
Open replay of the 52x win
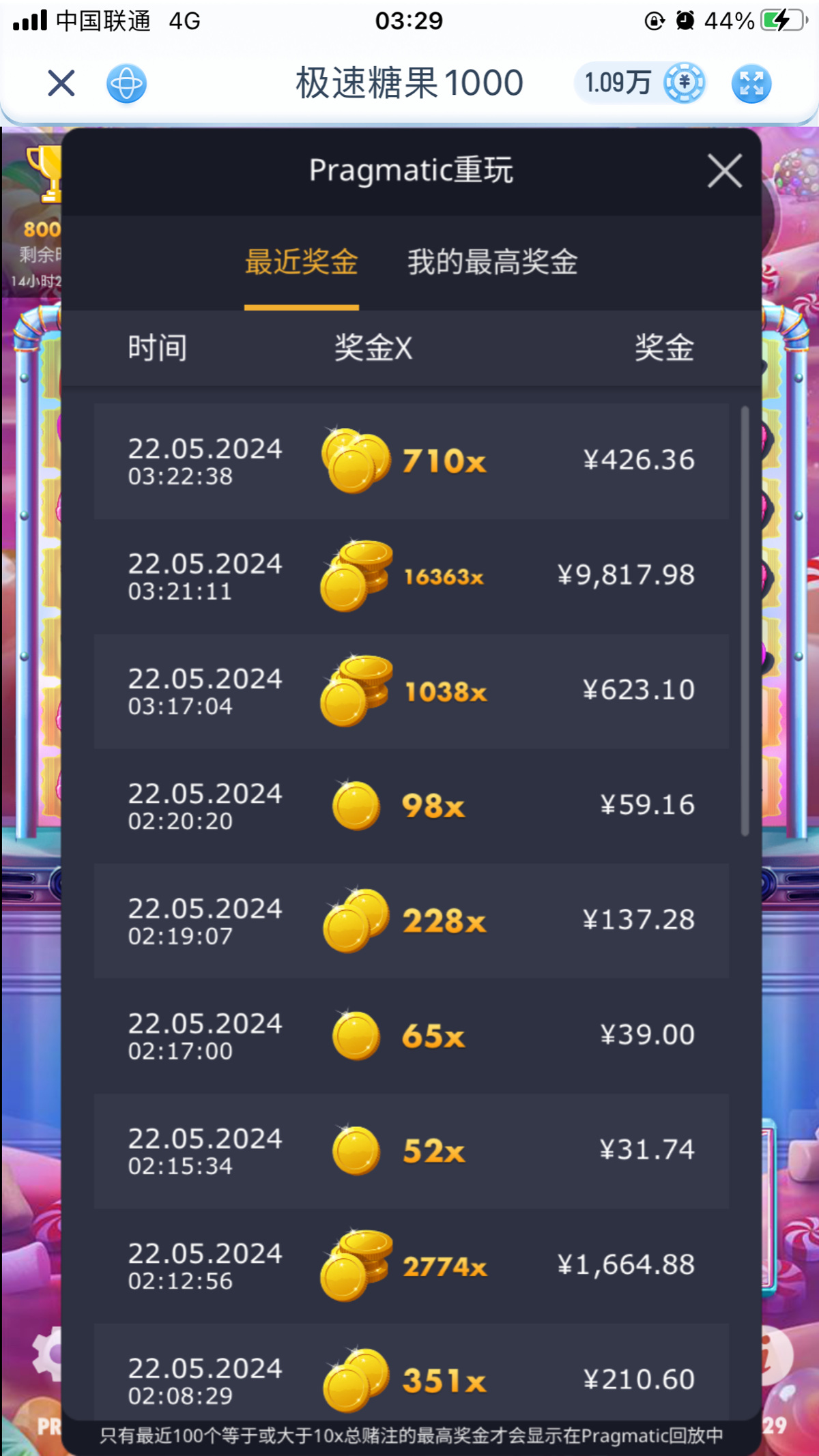[x=411, y=1150]
